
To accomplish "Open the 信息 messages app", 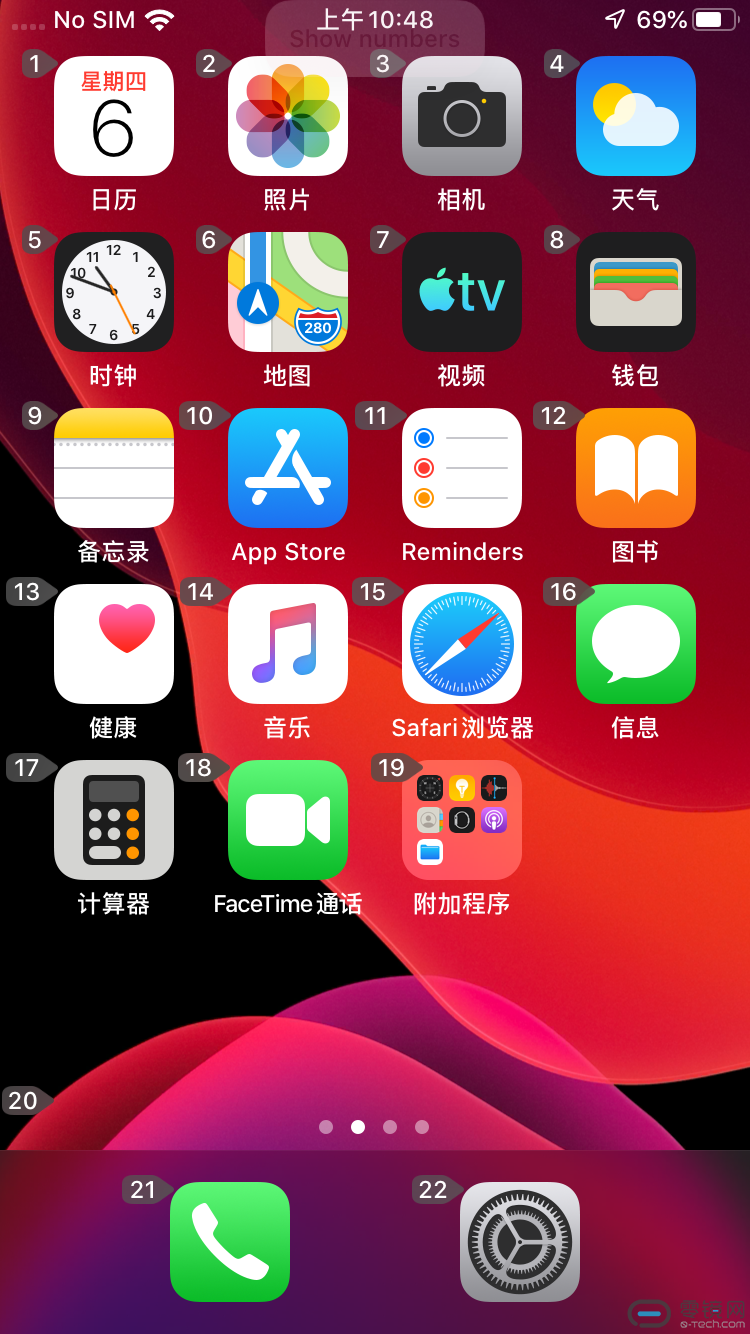I will (x=635, y=644).
